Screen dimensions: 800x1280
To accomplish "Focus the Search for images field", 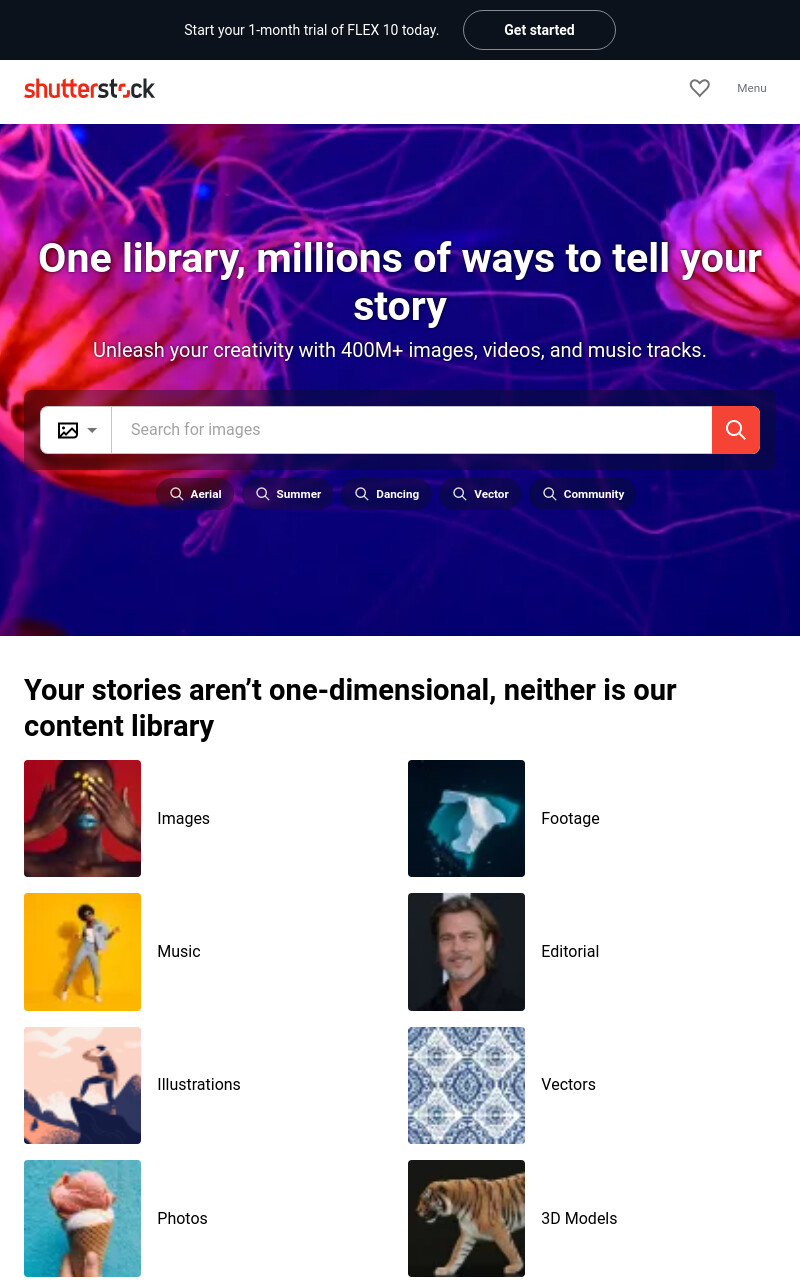I will [x=411, y=430].
